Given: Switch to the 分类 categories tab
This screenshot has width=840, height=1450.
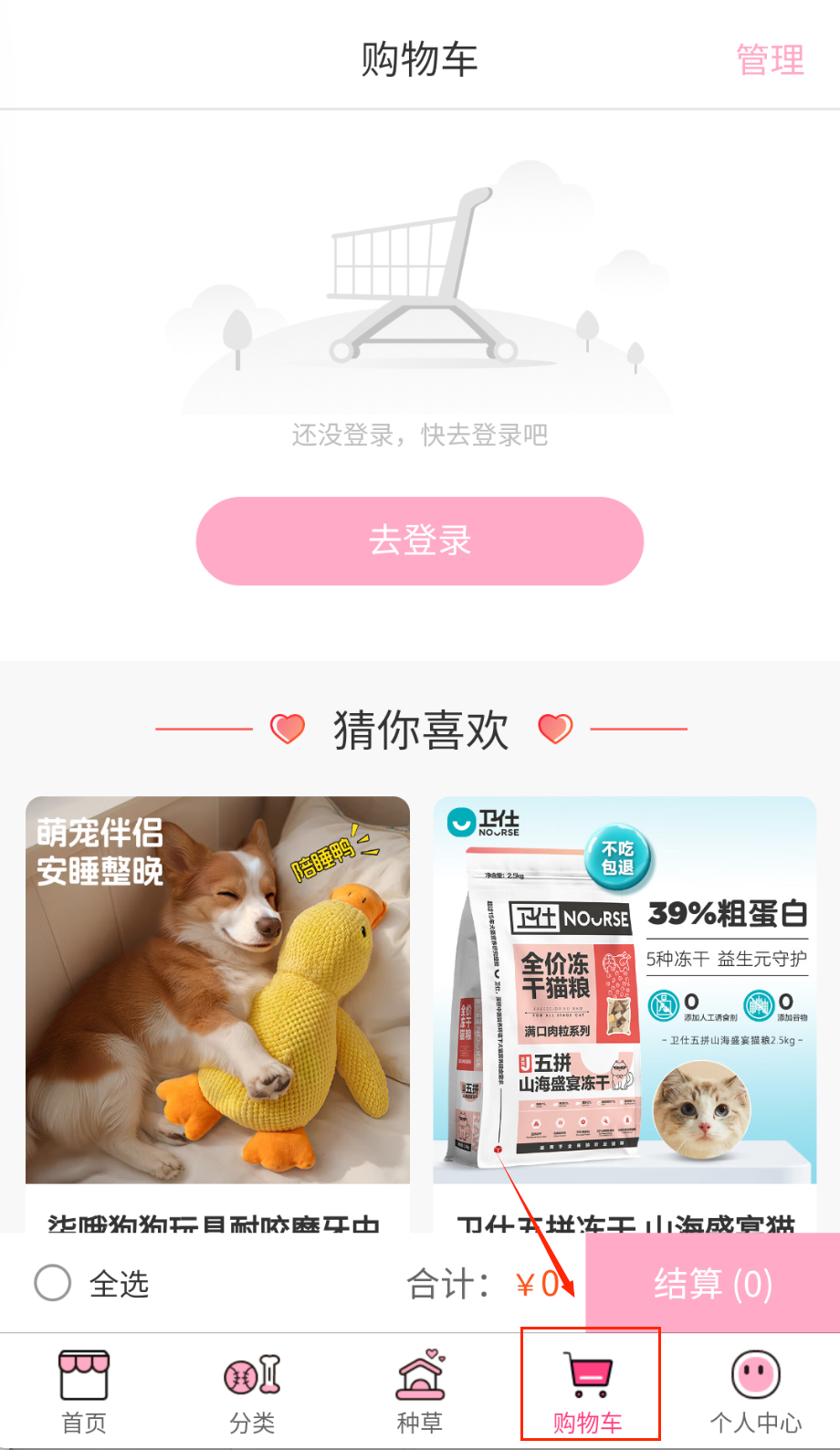Looking at the screenshot, I should pyautogui.click(x=252, y=1391).
